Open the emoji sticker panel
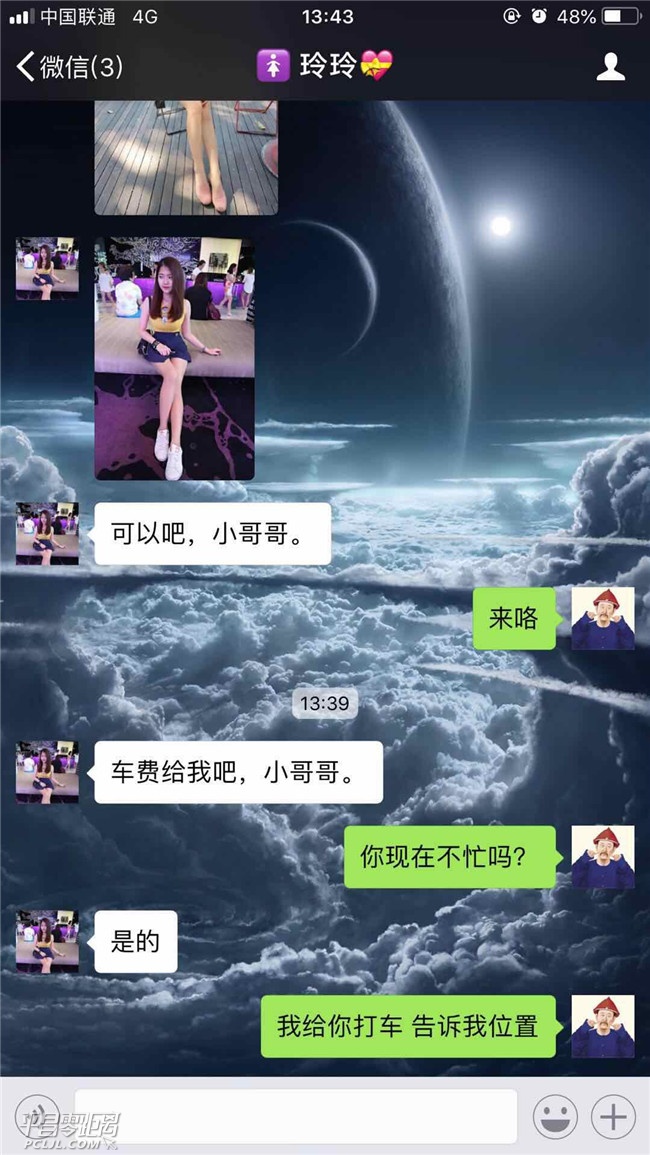 555,1115
